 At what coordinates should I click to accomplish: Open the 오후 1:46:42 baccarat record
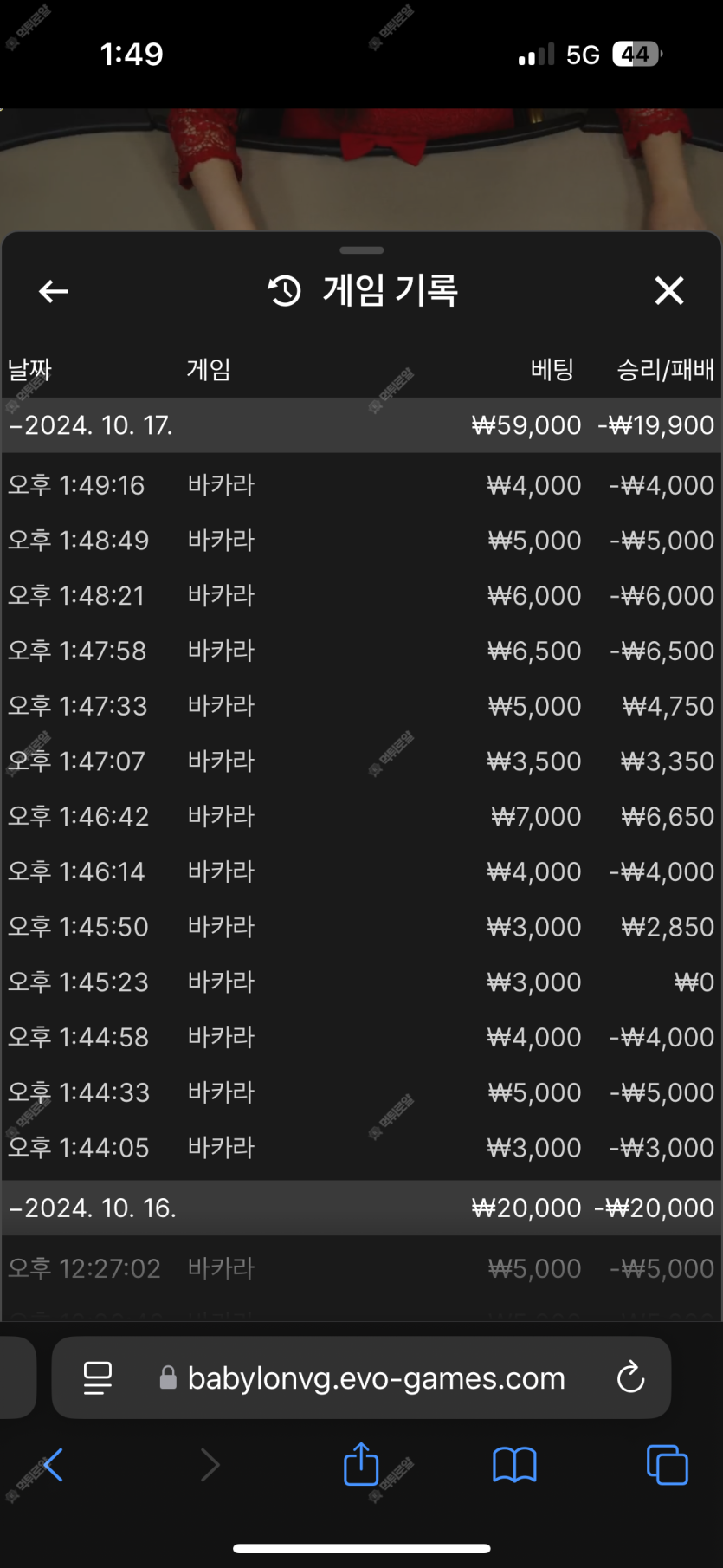pyautogui.click(x=361, y=816)
